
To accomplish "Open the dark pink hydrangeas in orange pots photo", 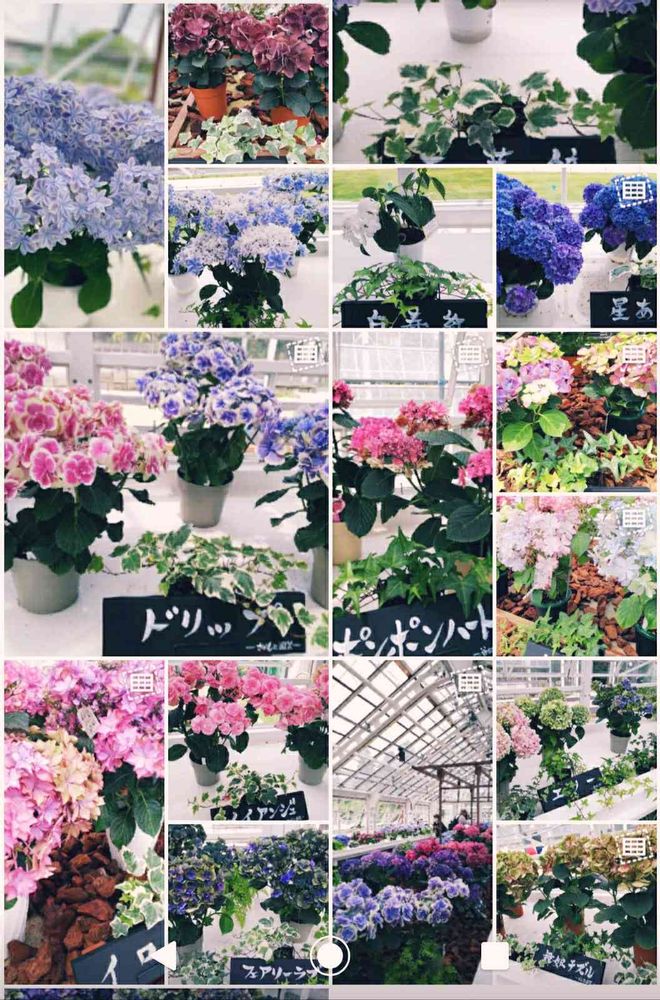I will (x=248, y=83).
